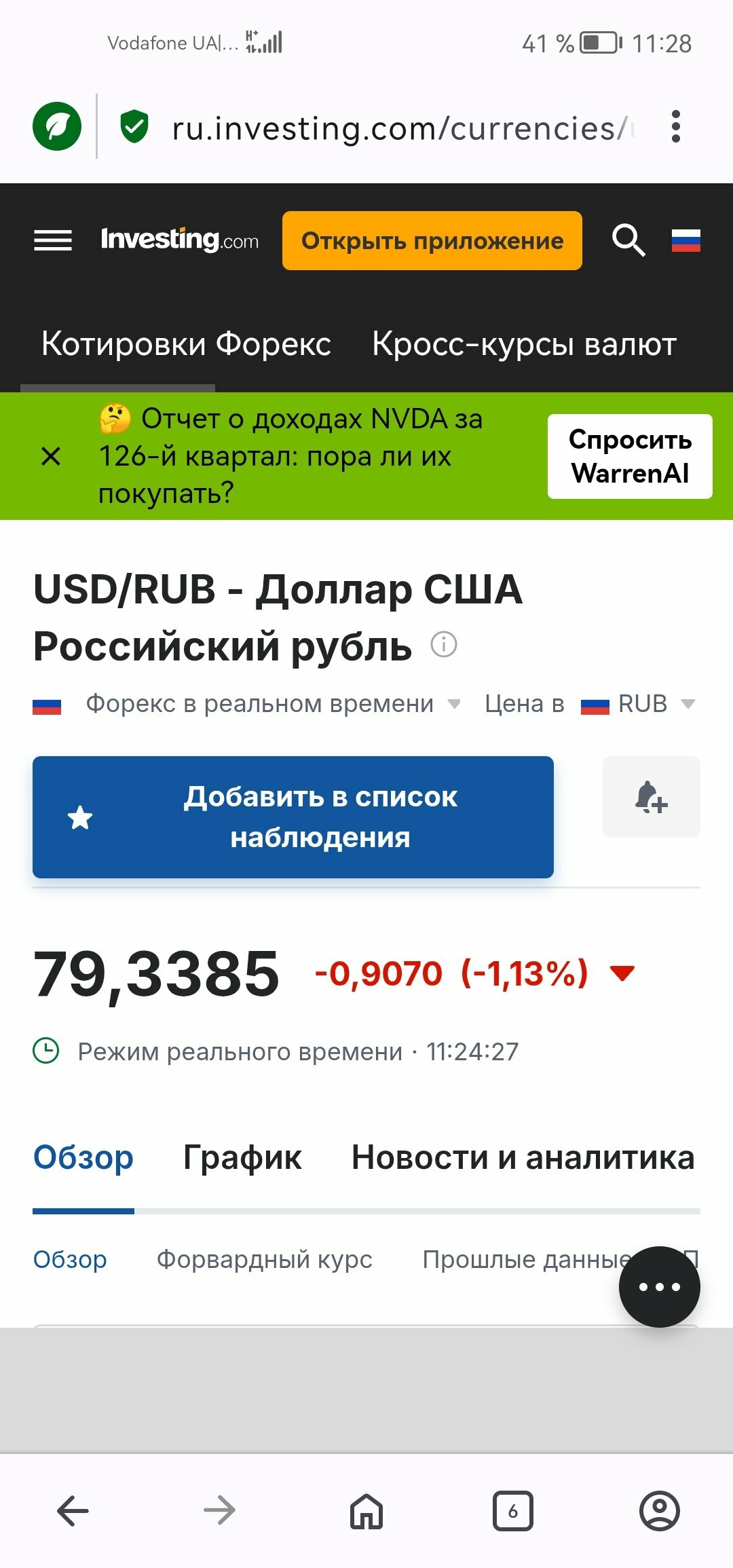Select Форвардный курс sub-tab

(x=264, y=1260)
